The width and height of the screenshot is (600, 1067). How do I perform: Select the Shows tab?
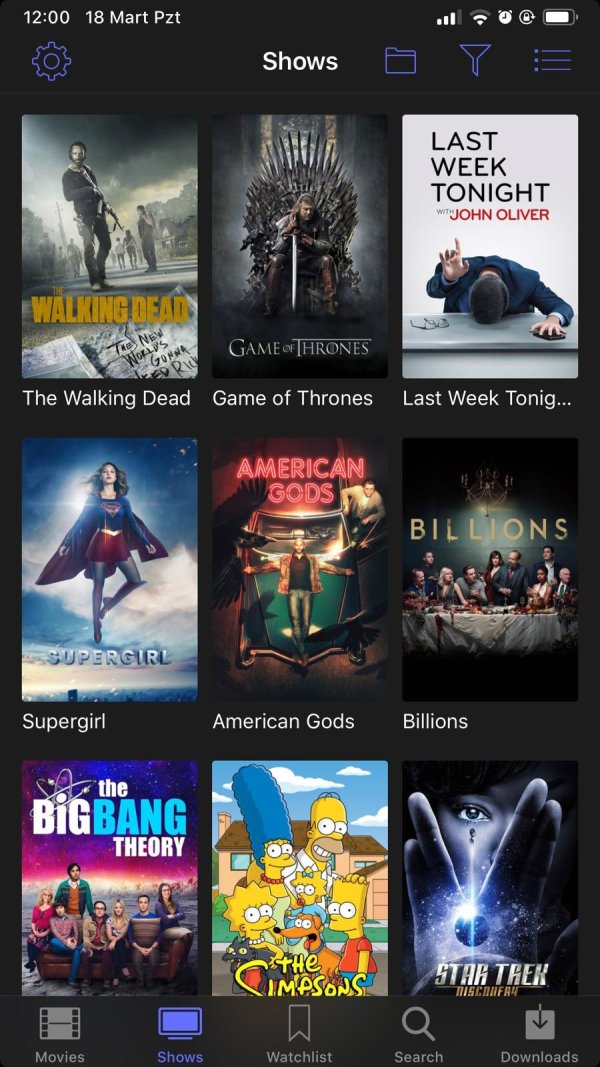tap(180, 1033)
